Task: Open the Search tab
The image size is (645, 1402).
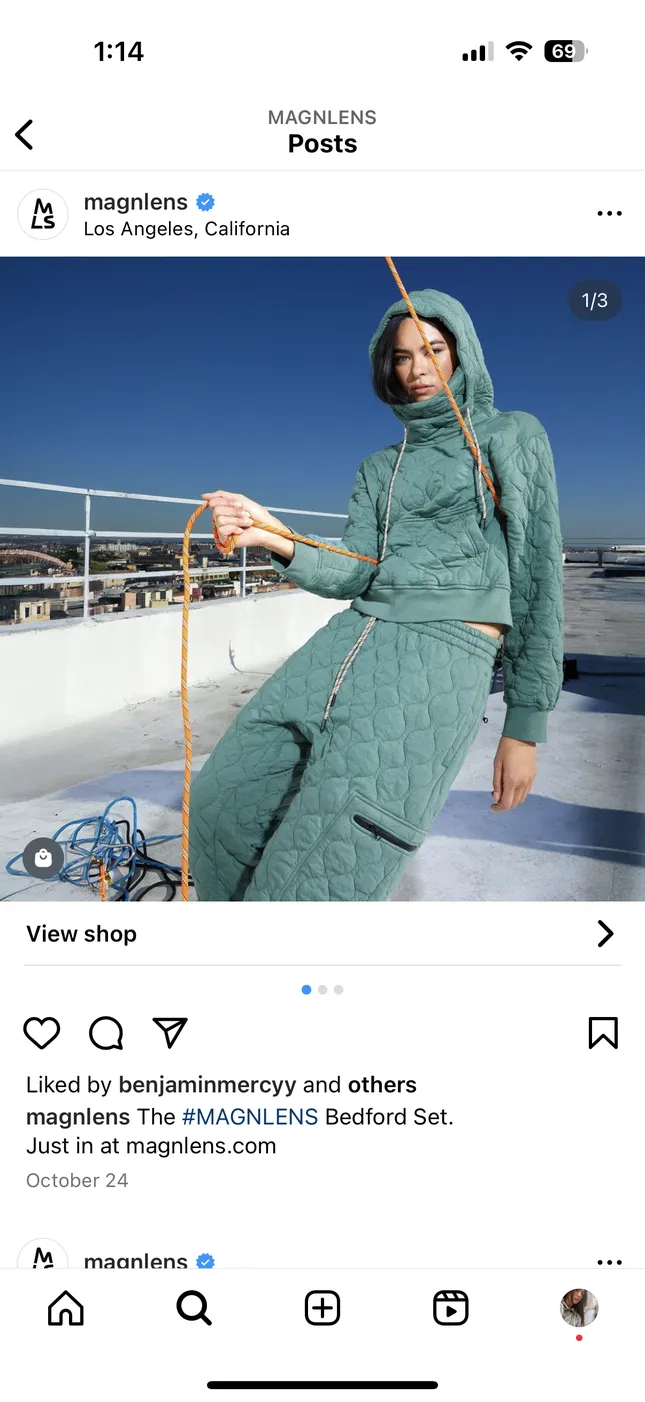Action: pyautogui.click(x=194, y=1308)
